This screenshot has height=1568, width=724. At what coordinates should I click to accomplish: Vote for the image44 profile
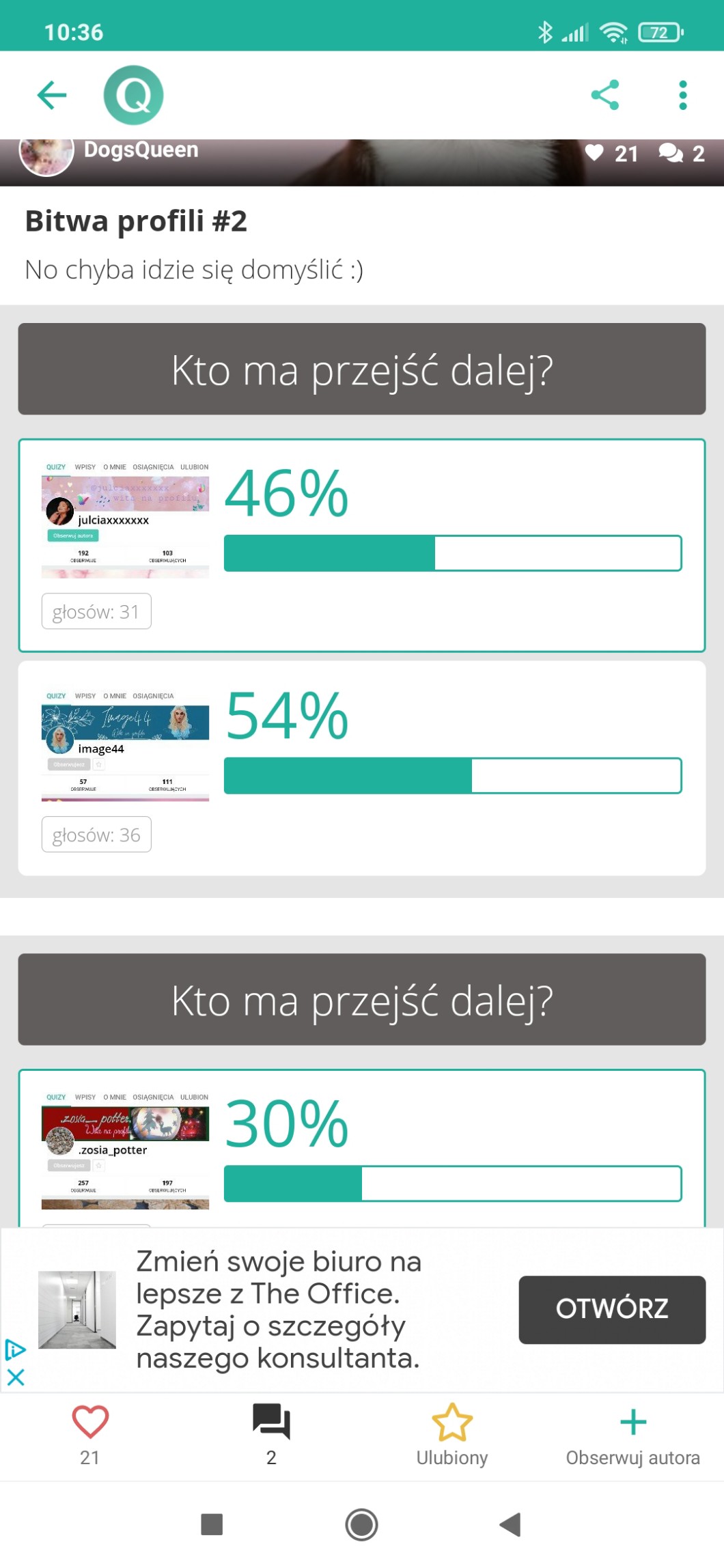361,768
